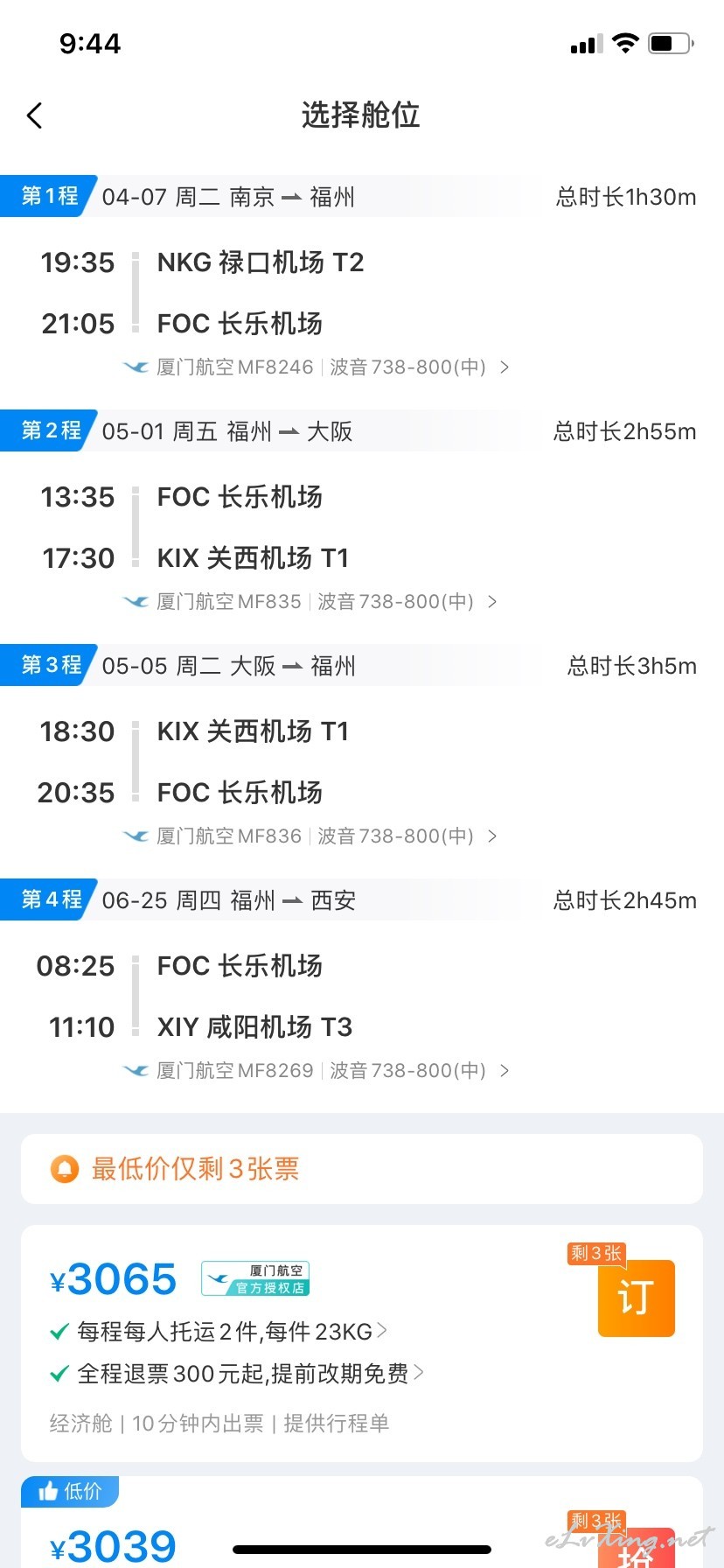Go back from the 选择舱位 page

pos(35,115)
